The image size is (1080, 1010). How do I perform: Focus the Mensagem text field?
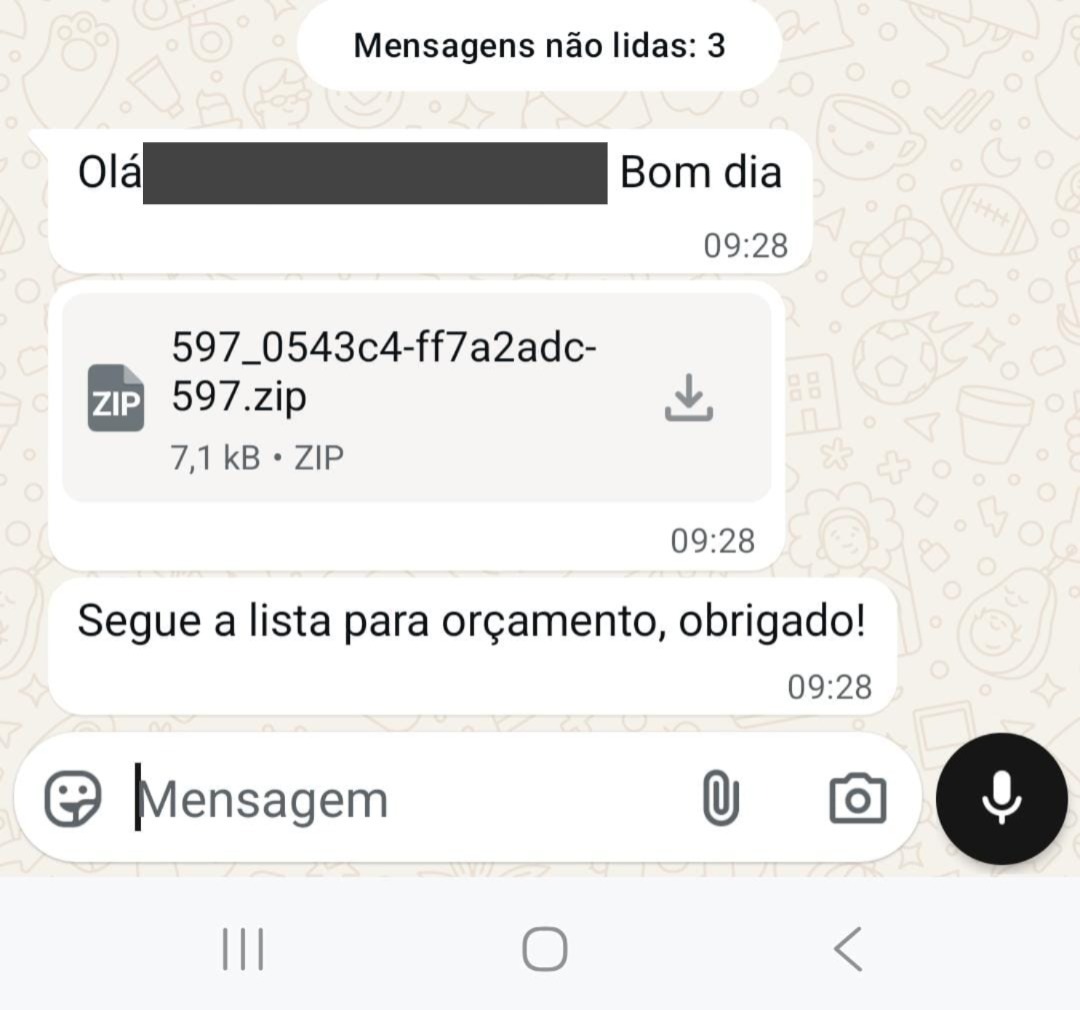[400, 799]
